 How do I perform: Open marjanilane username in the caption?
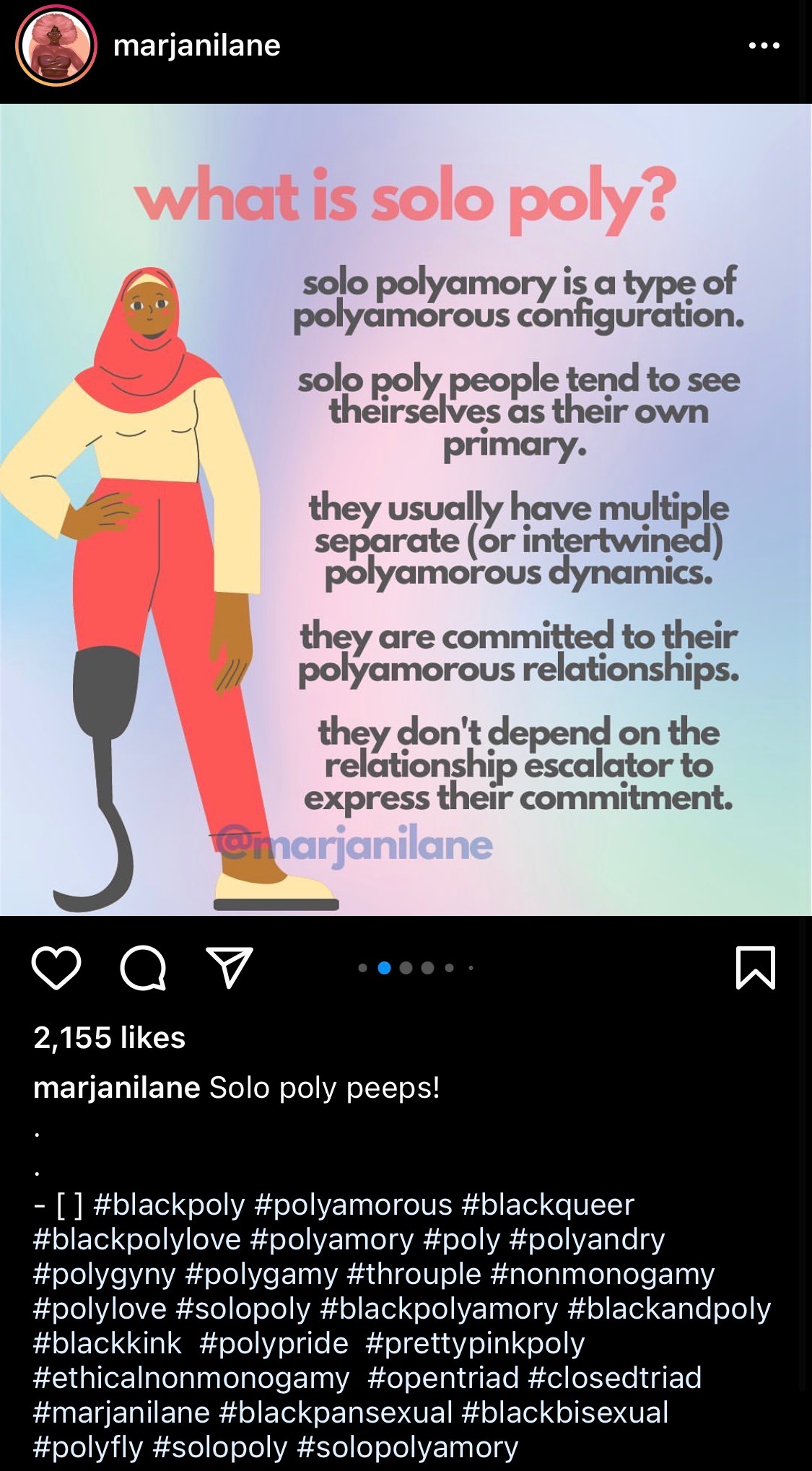[x=117, y=1087]
